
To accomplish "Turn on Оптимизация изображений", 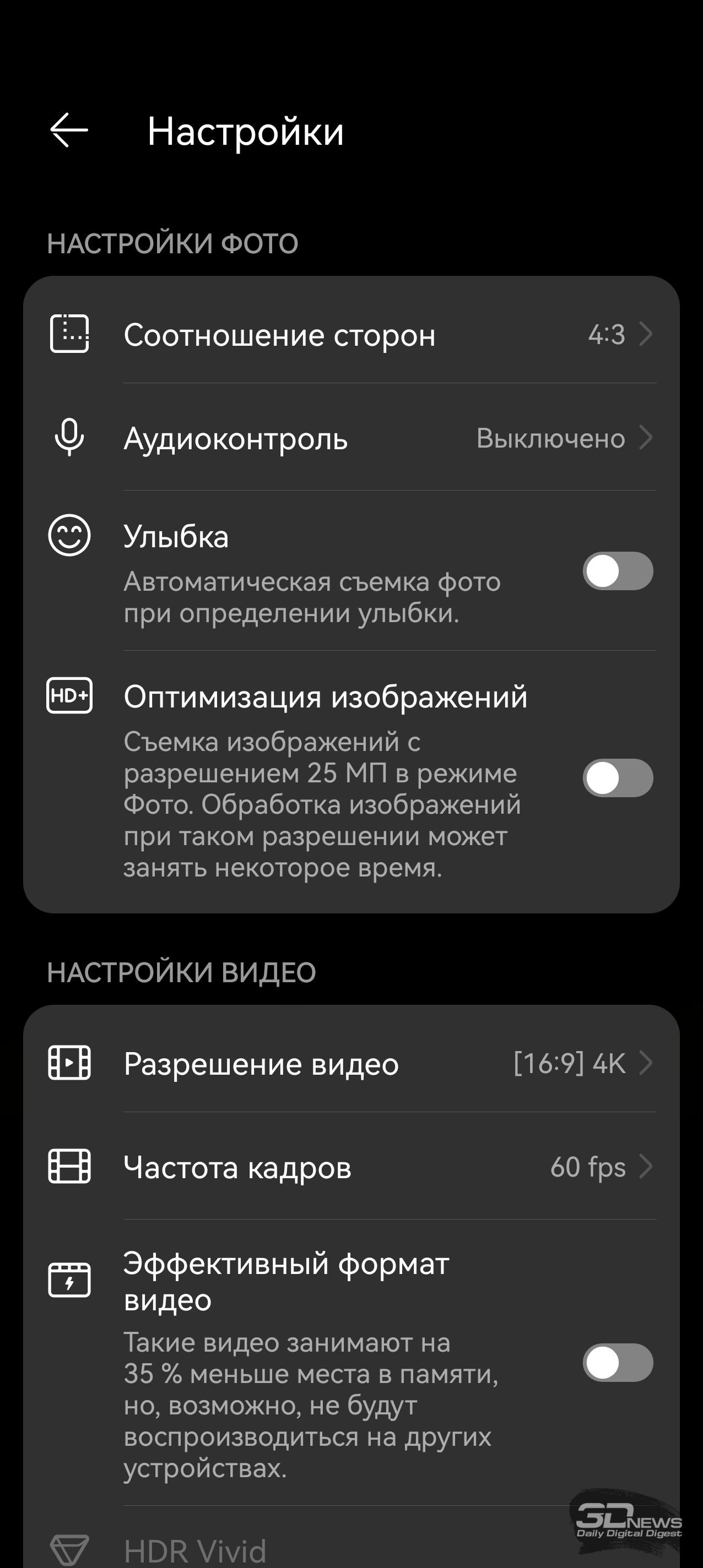I will 618,778.
